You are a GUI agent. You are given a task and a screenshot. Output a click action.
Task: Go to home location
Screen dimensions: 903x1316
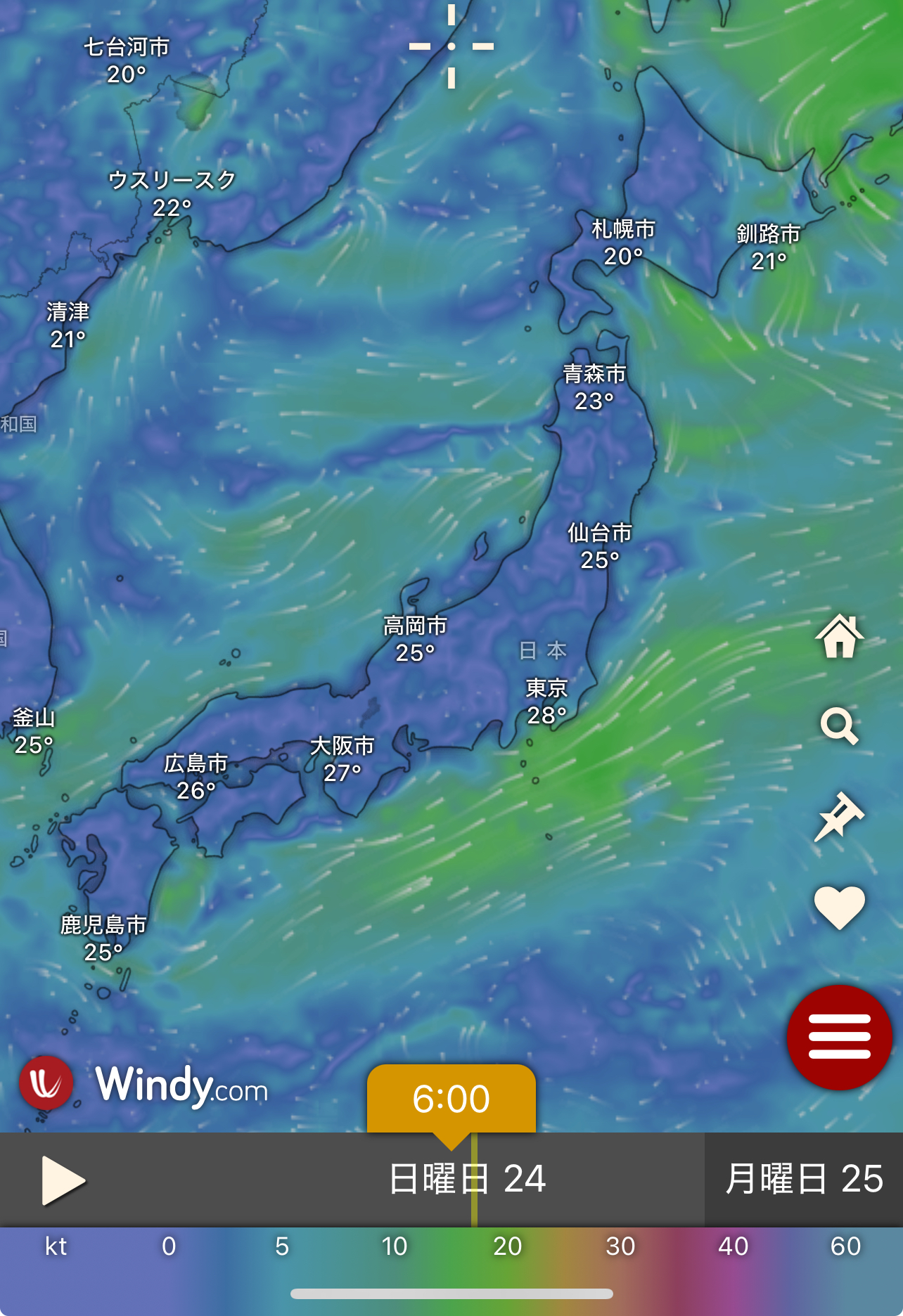[839, 636]
